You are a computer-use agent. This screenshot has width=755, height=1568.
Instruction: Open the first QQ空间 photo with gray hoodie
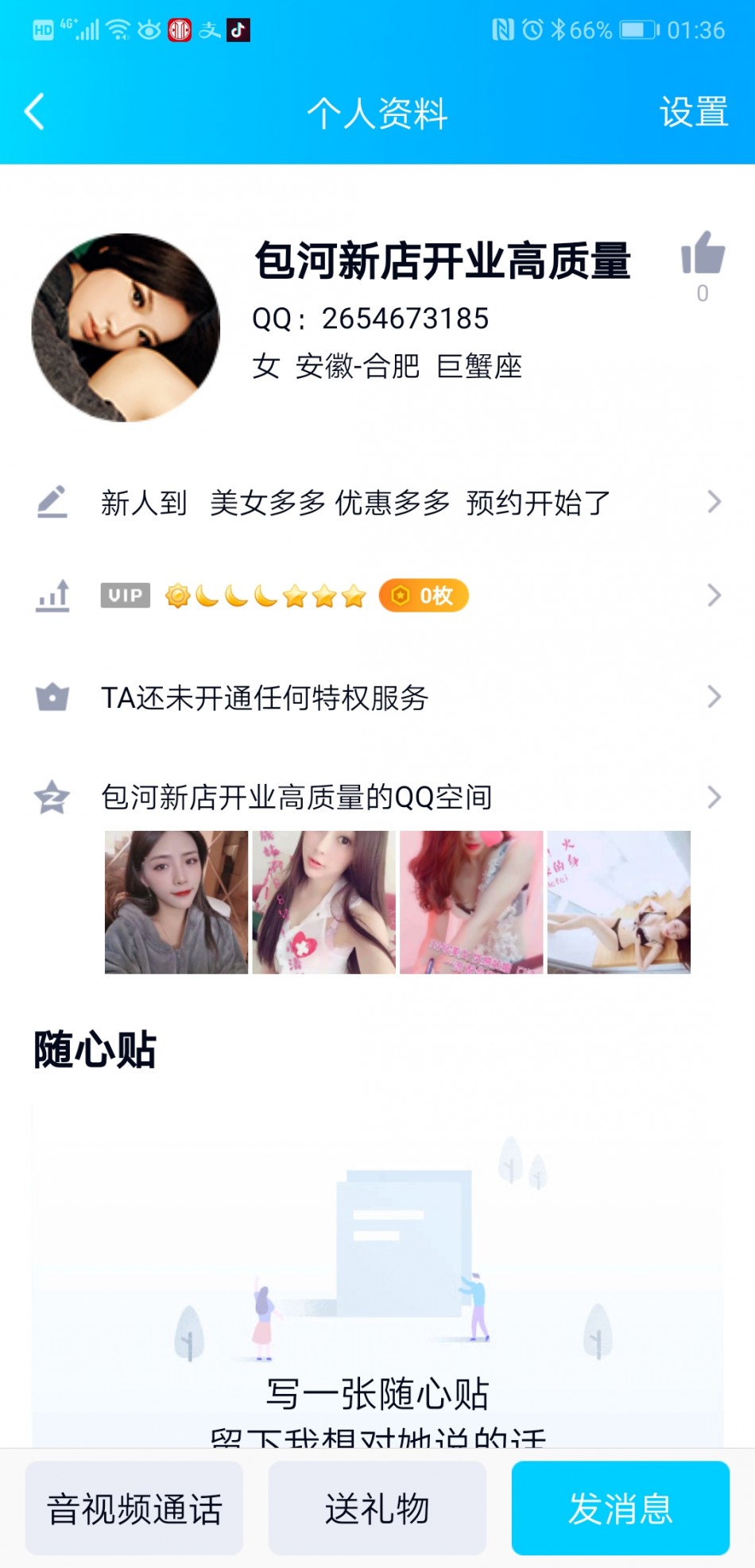click(176, 902)
